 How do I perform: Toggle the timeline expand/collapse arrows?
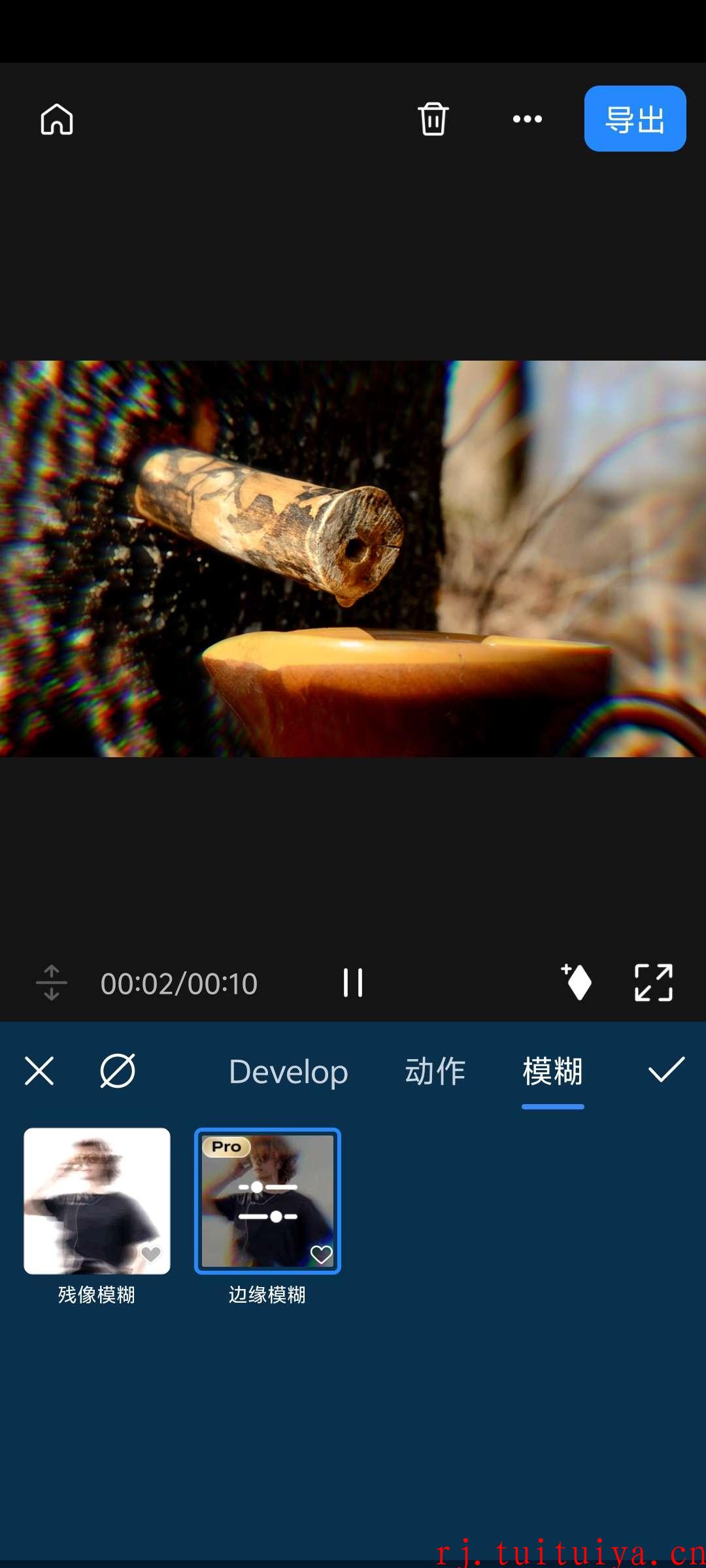tap(52, 983)
